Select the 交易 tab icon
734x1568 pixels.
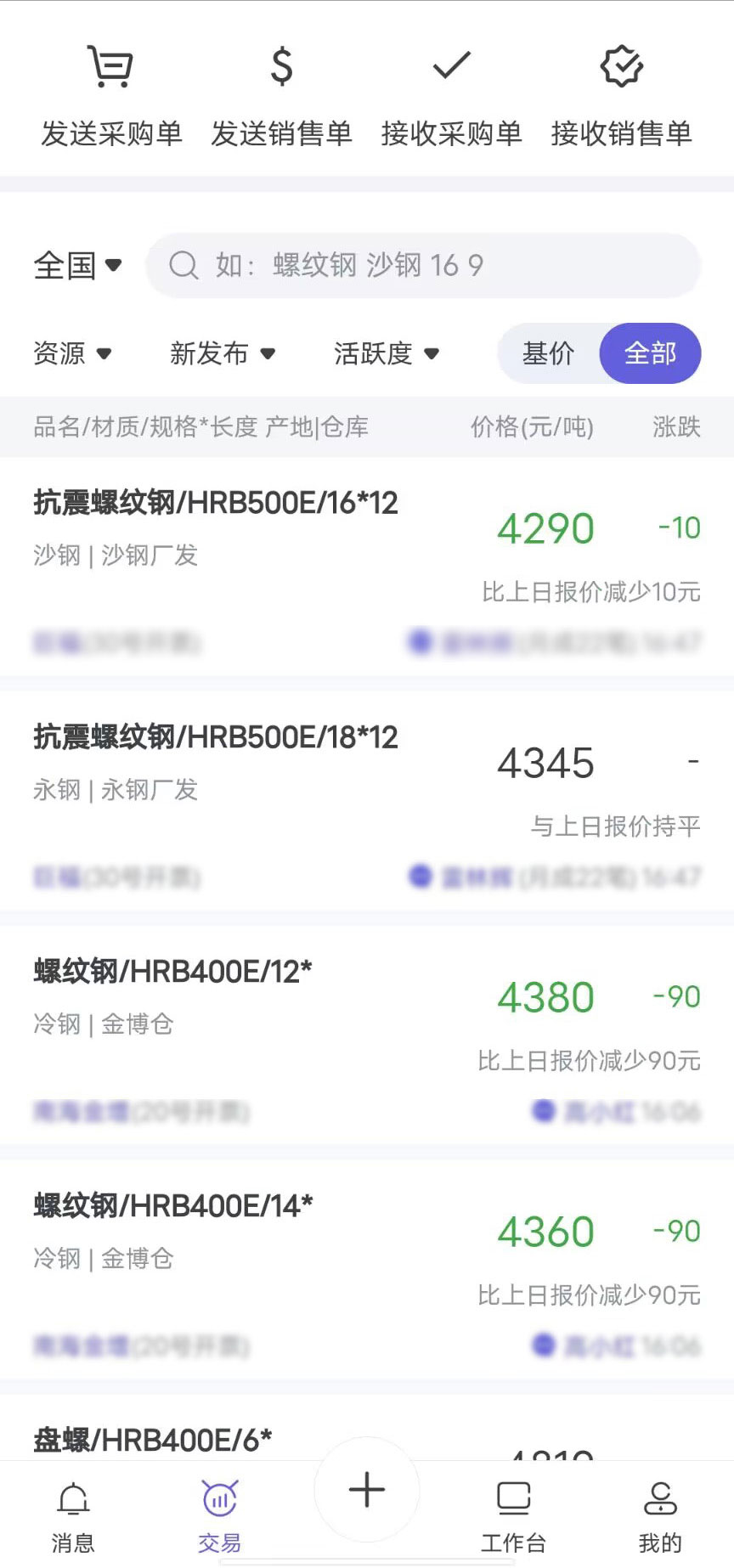[219, 1500]
